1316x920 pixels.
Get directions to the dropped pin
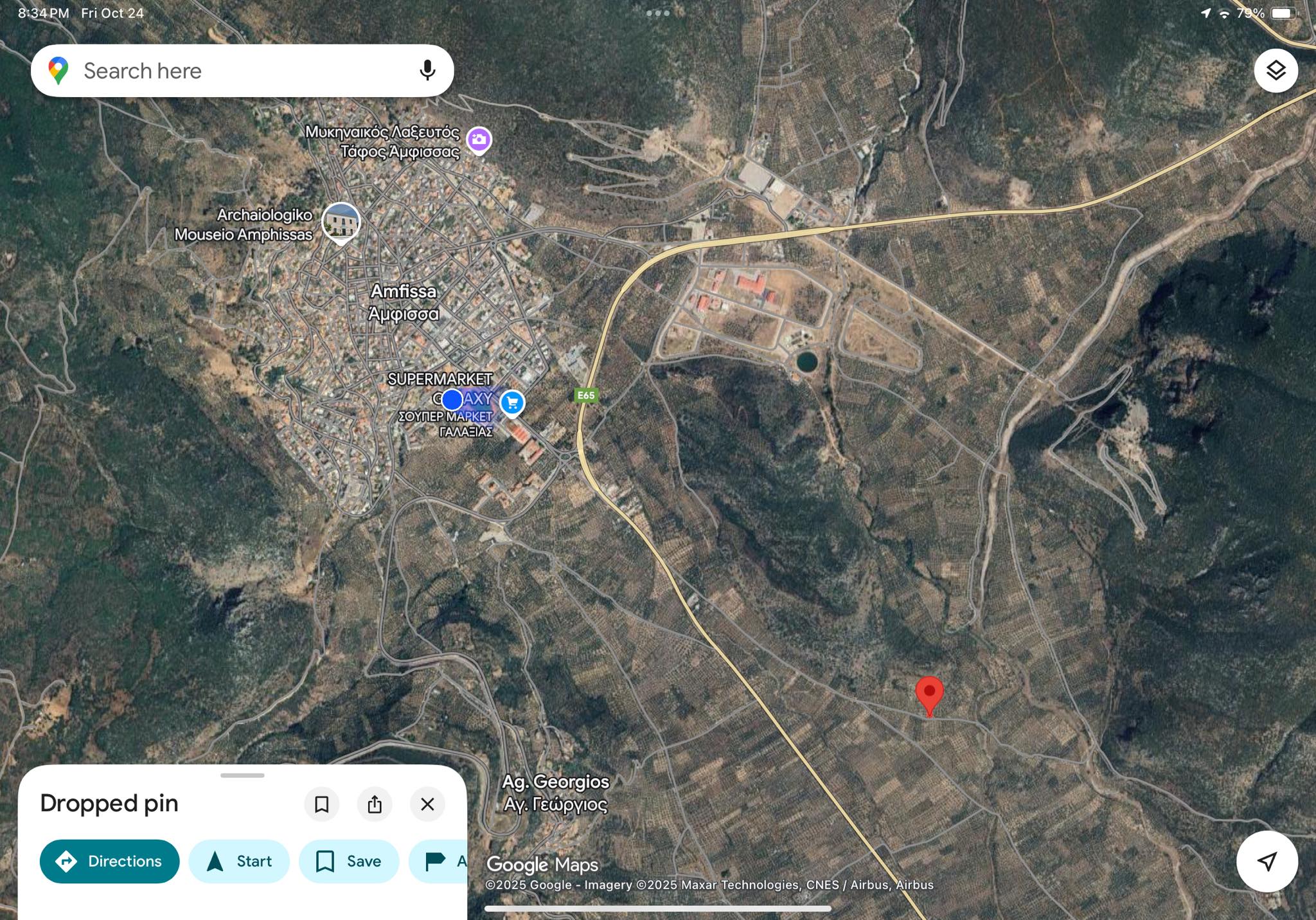109,861
